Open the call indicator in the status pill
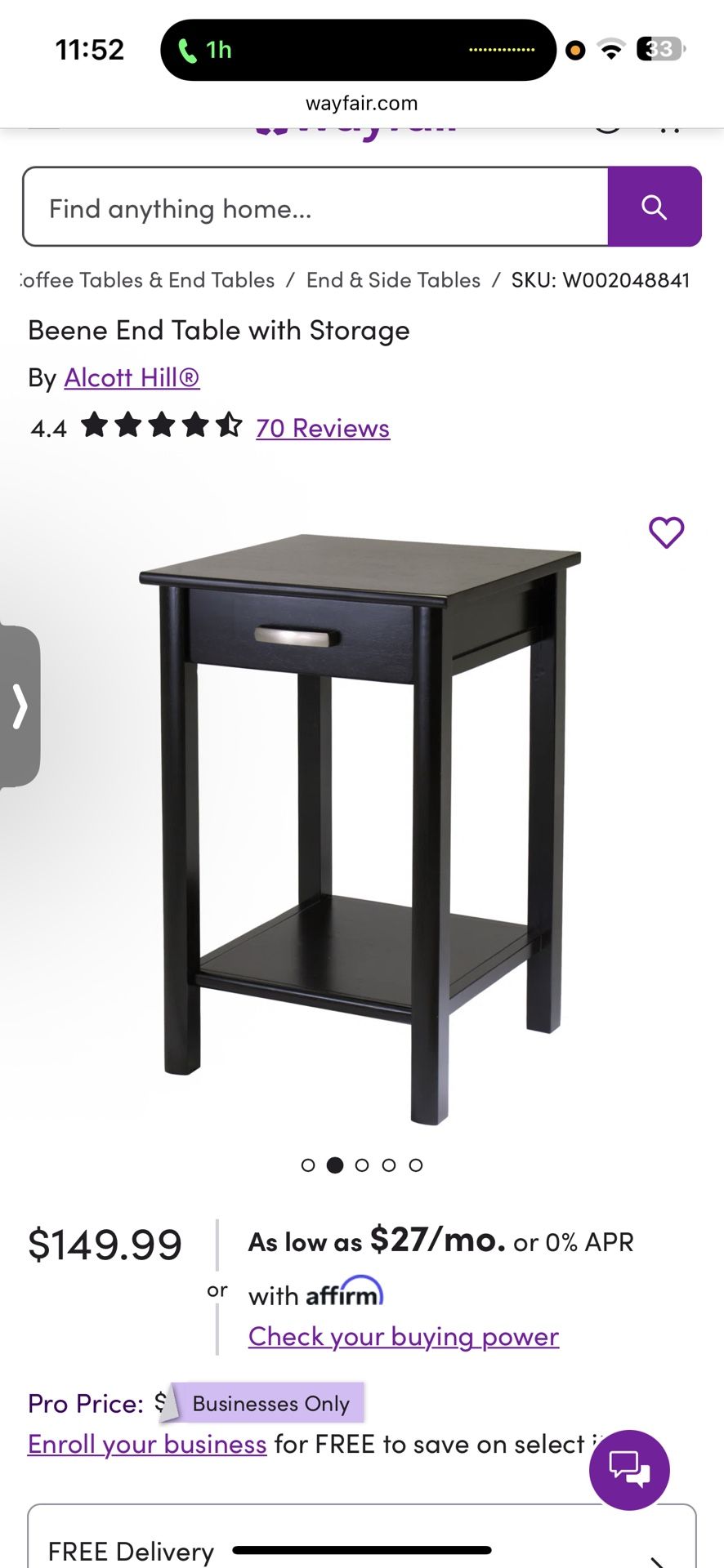724x1568 pixels. click(x=205, y=51)
